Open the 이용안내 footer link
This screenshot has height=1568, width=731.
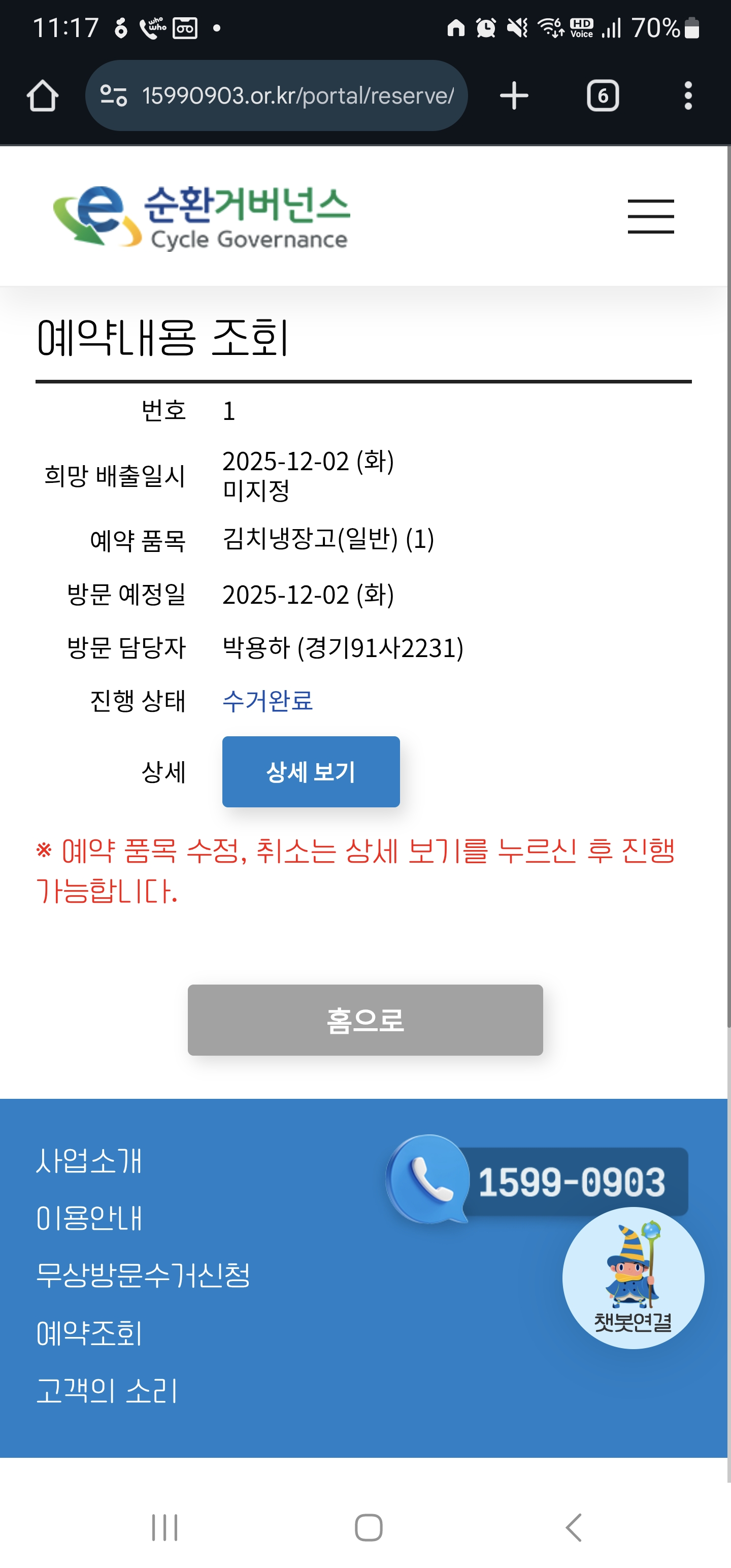(x=89, y=1218)
